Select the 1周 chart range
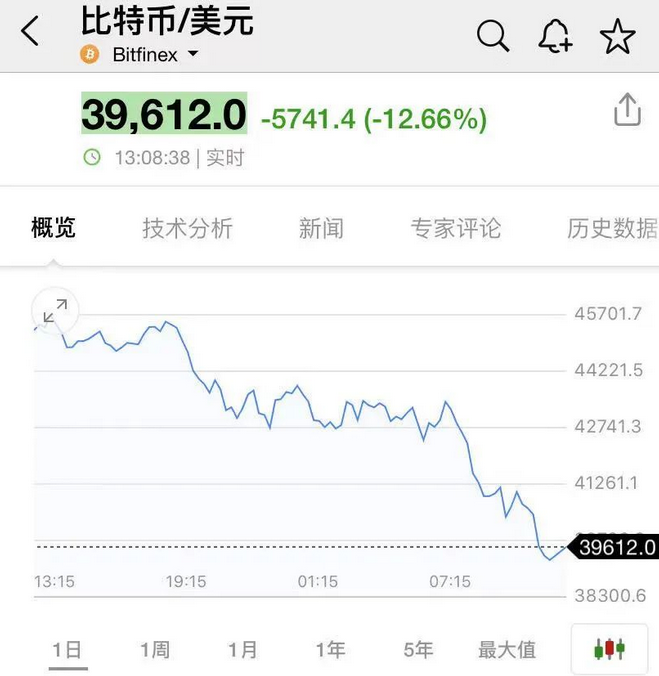The image size is (659, 676). click(155, 650)
